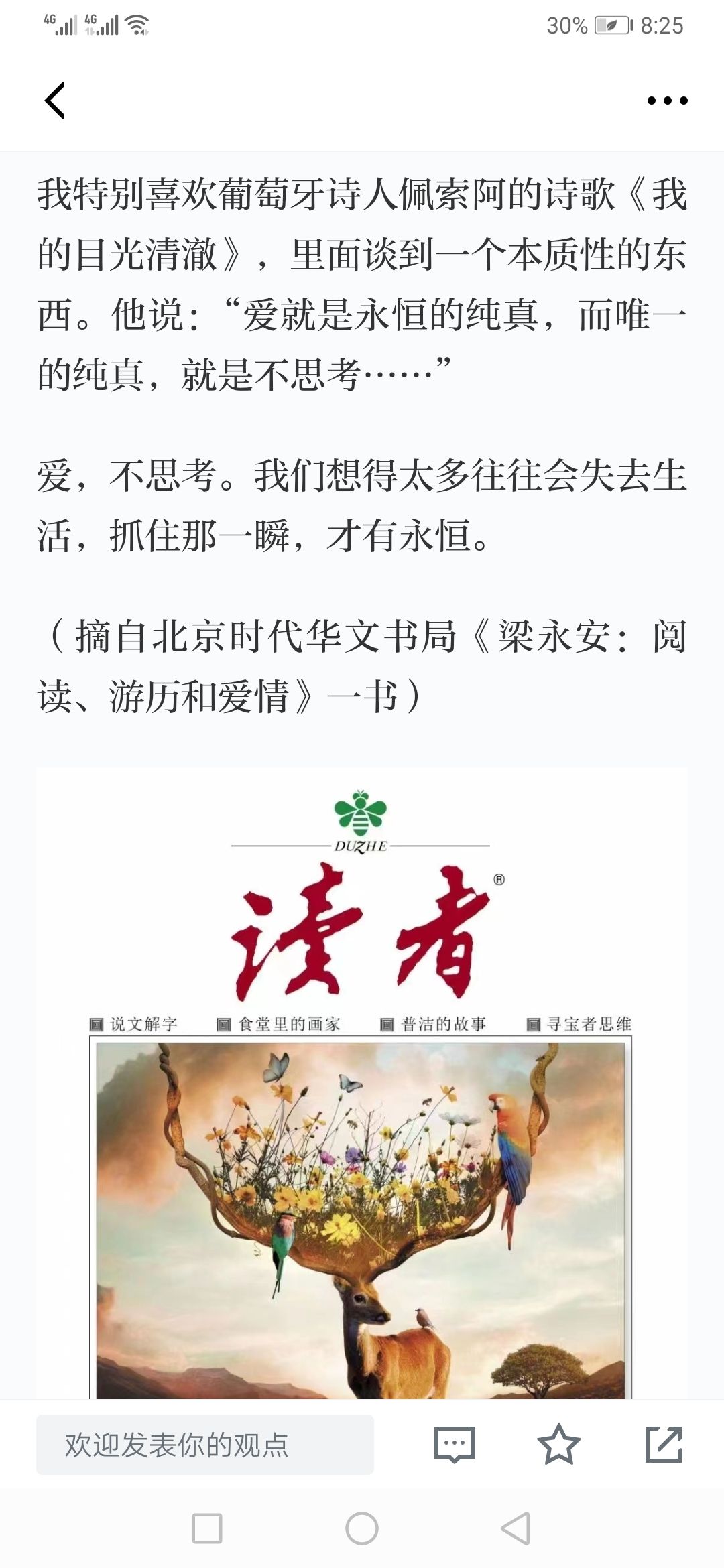Share the article via share icon
This screenshot has width=724, height=1568.
tap(664, 1444)
